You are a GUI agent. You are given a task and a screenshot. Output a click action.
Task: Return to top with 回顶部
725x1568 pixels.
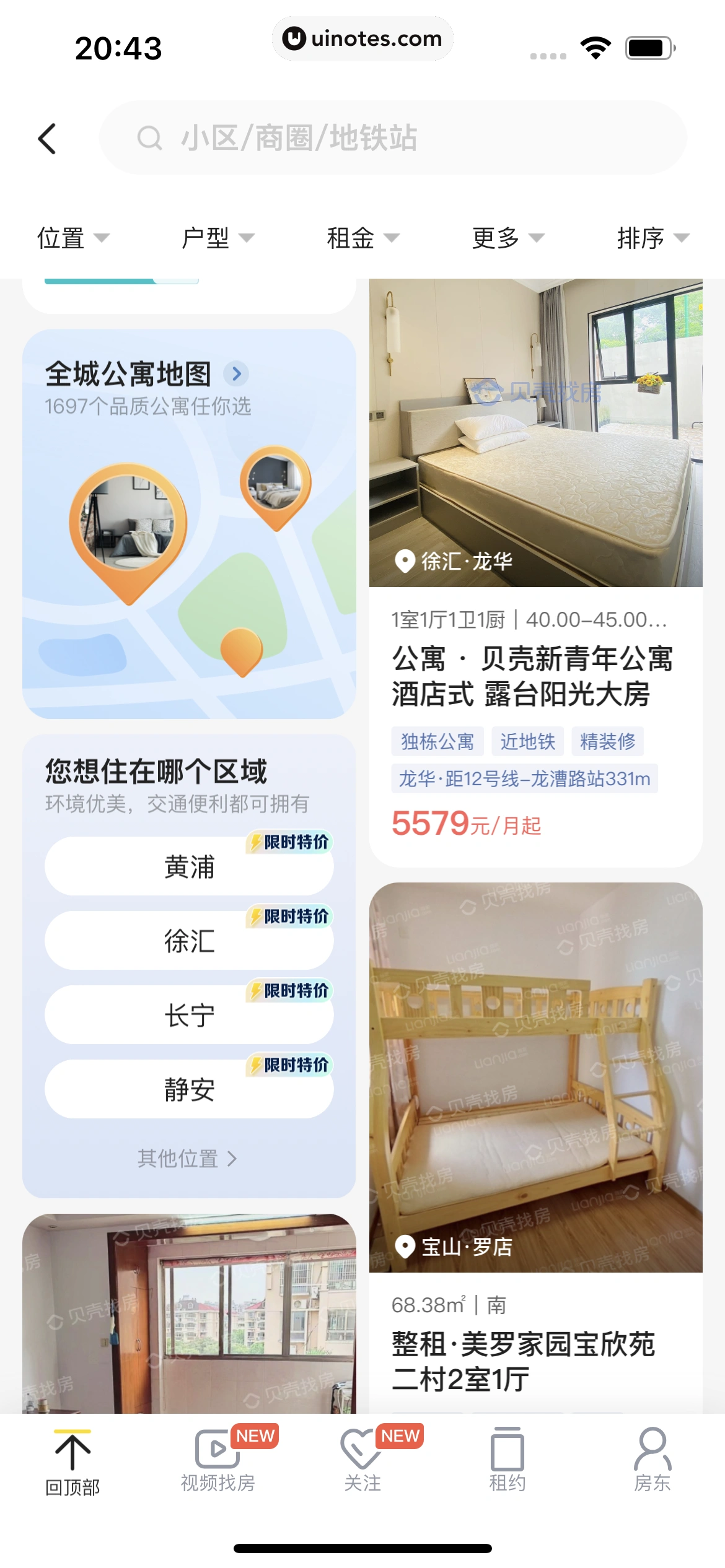[x=72, y=1460]
